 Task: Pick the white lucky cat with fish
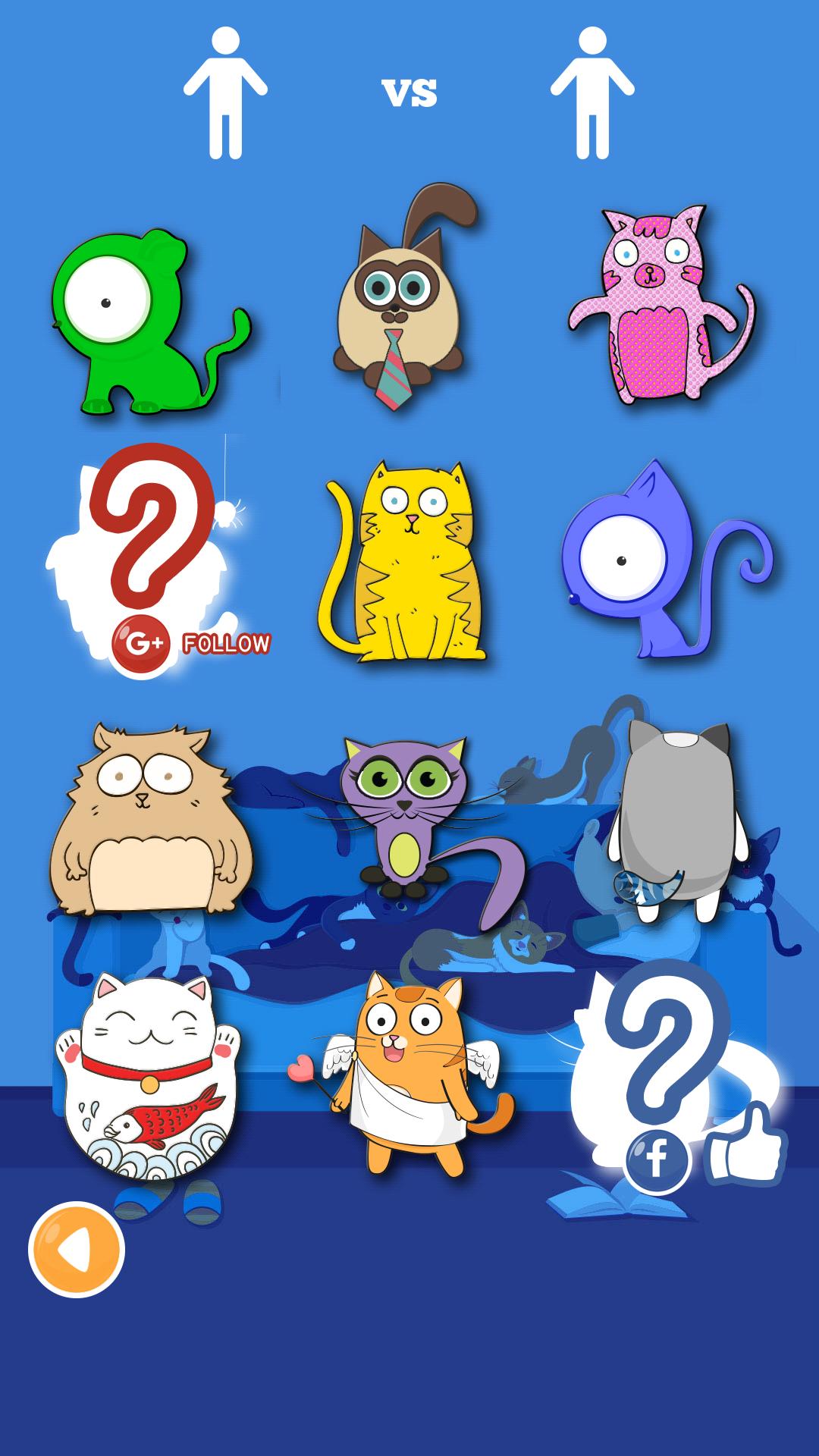click(x=148, y=1077)
